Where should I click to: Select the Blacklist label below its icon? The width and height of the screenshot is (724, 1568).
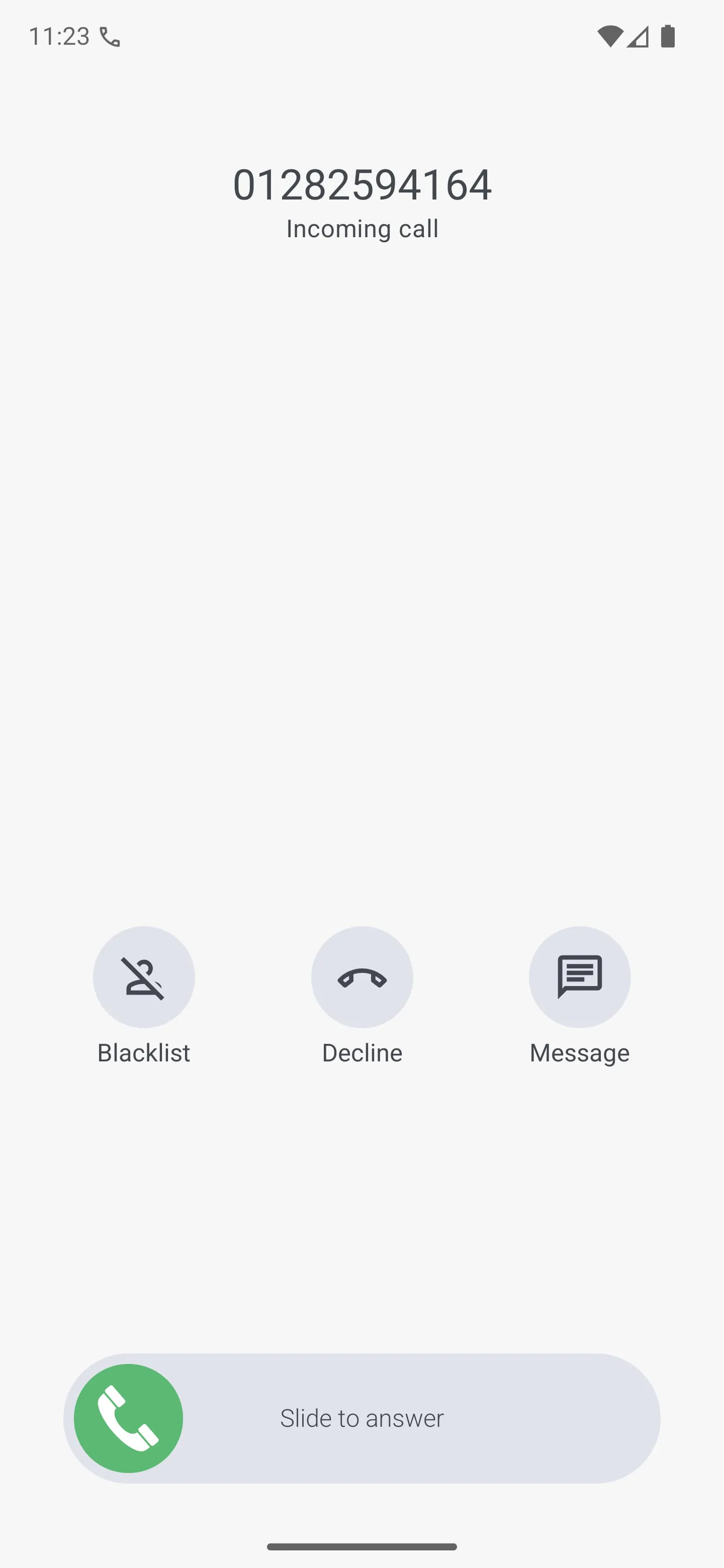144,1052
